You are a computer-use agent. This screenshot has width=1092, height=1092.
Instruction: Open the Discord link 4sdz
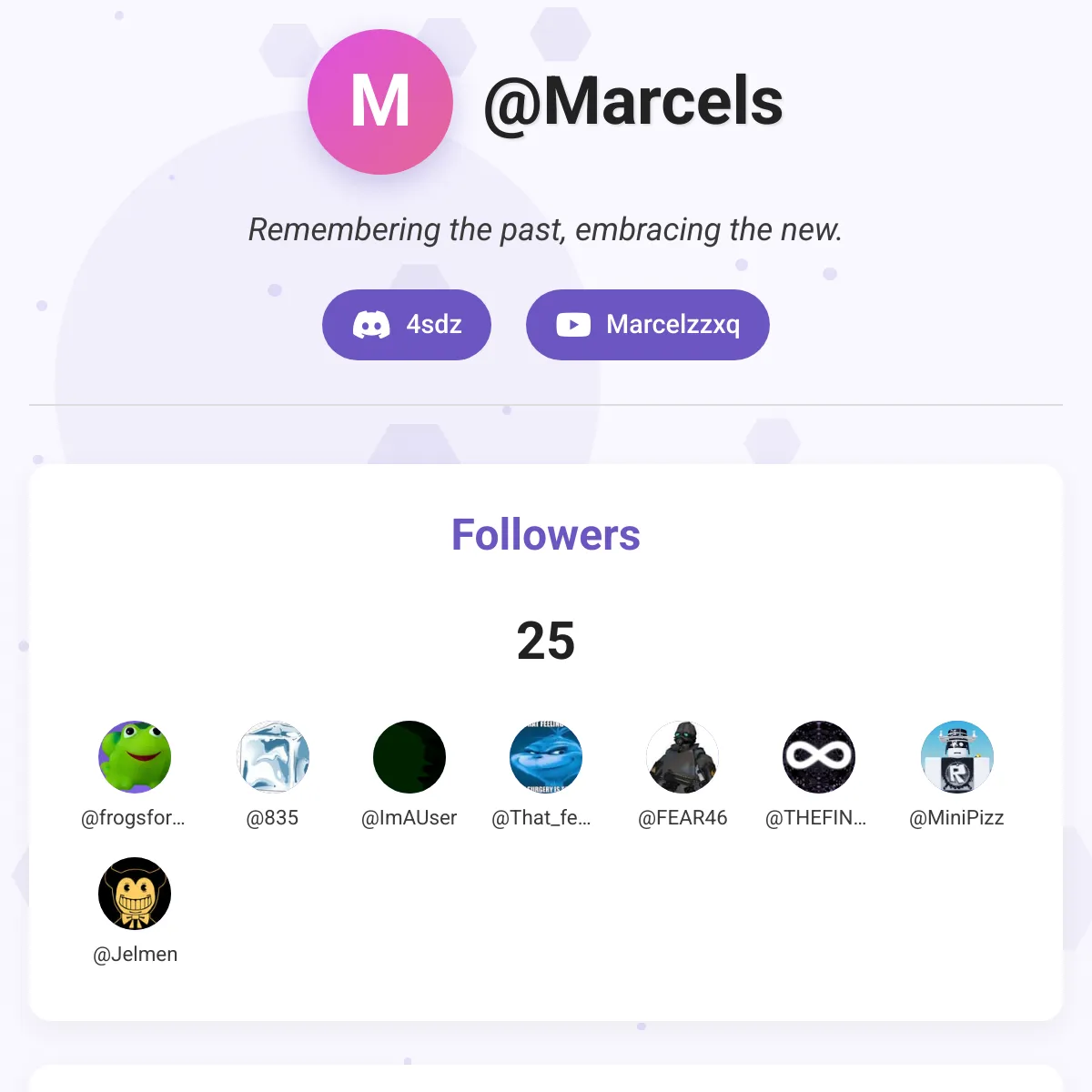(407, 325)
